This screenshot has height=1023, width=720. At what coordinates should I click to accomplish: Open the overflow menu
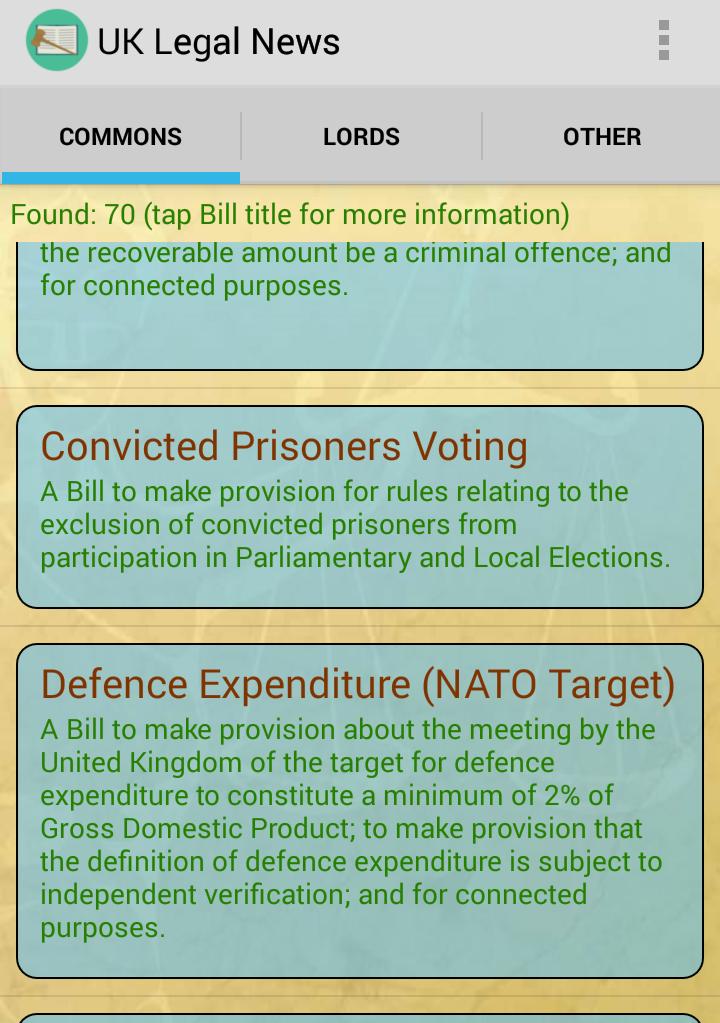[x=663, y=41]
